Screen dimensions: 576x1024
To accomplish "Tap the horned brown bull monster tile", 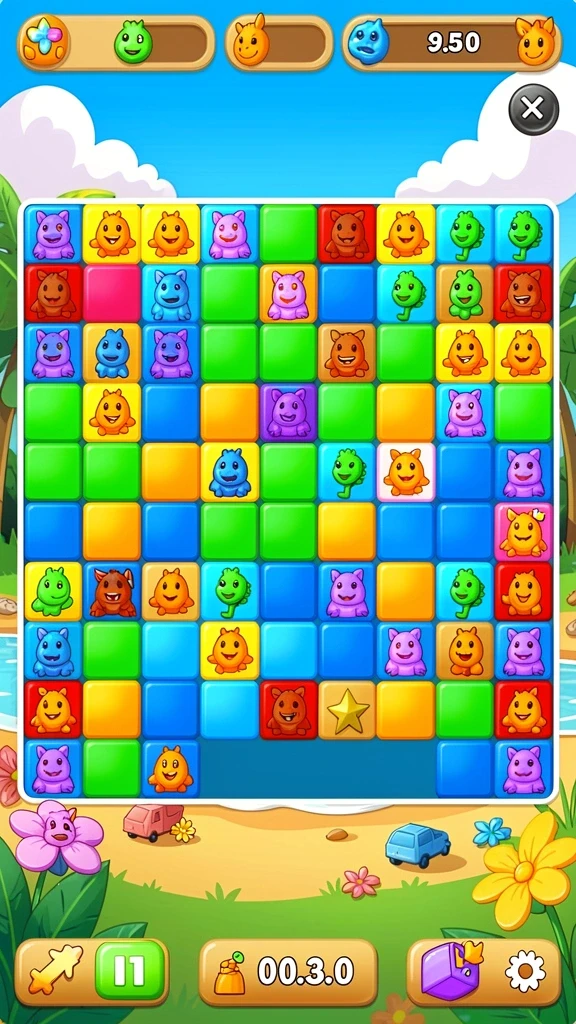I will [112, 591].
